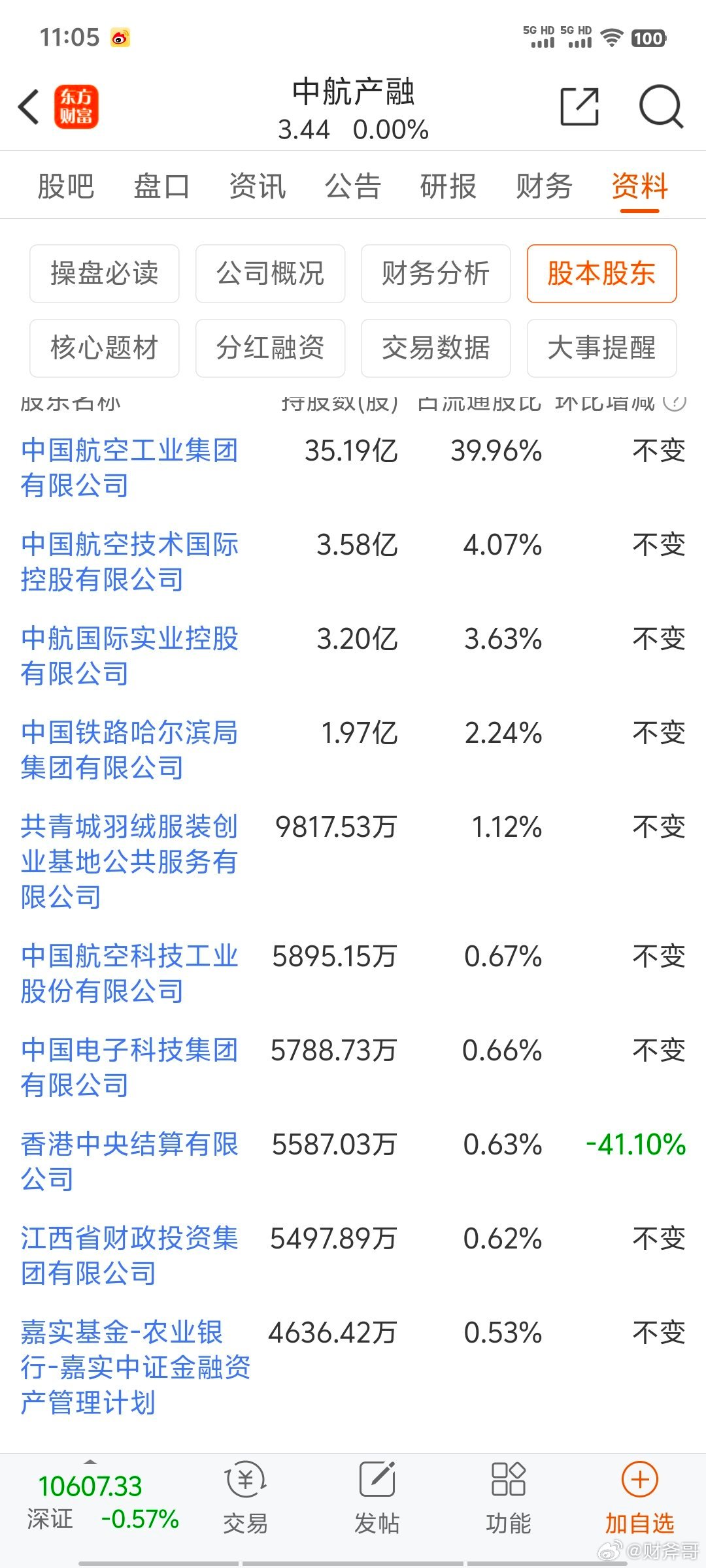
Task: Switch to the 研报 tab
Action: 448,186
